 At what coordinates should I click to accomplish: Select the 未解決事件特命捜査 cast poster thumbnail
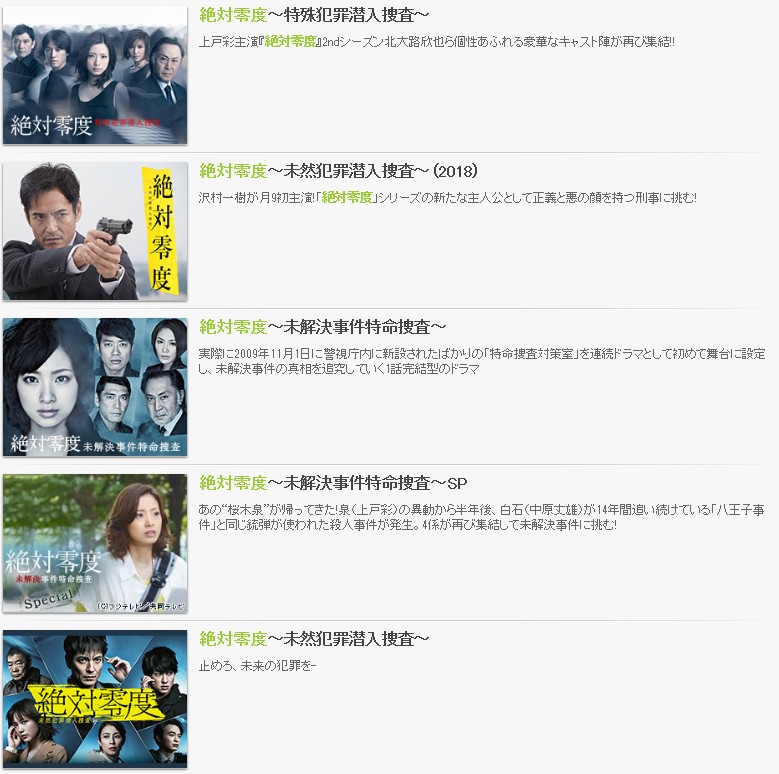click(95, 387)
